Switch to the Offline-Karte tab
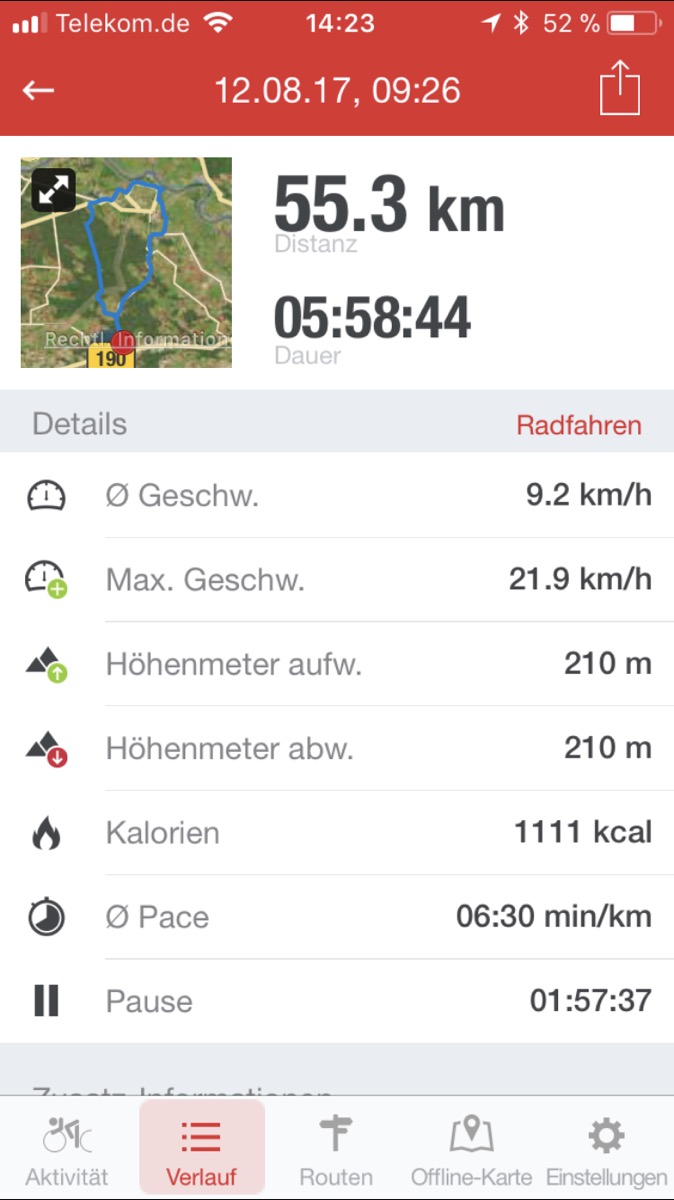Viewport: 674px width, 1200px height. pyautogui.click(x=472, y=1150)
